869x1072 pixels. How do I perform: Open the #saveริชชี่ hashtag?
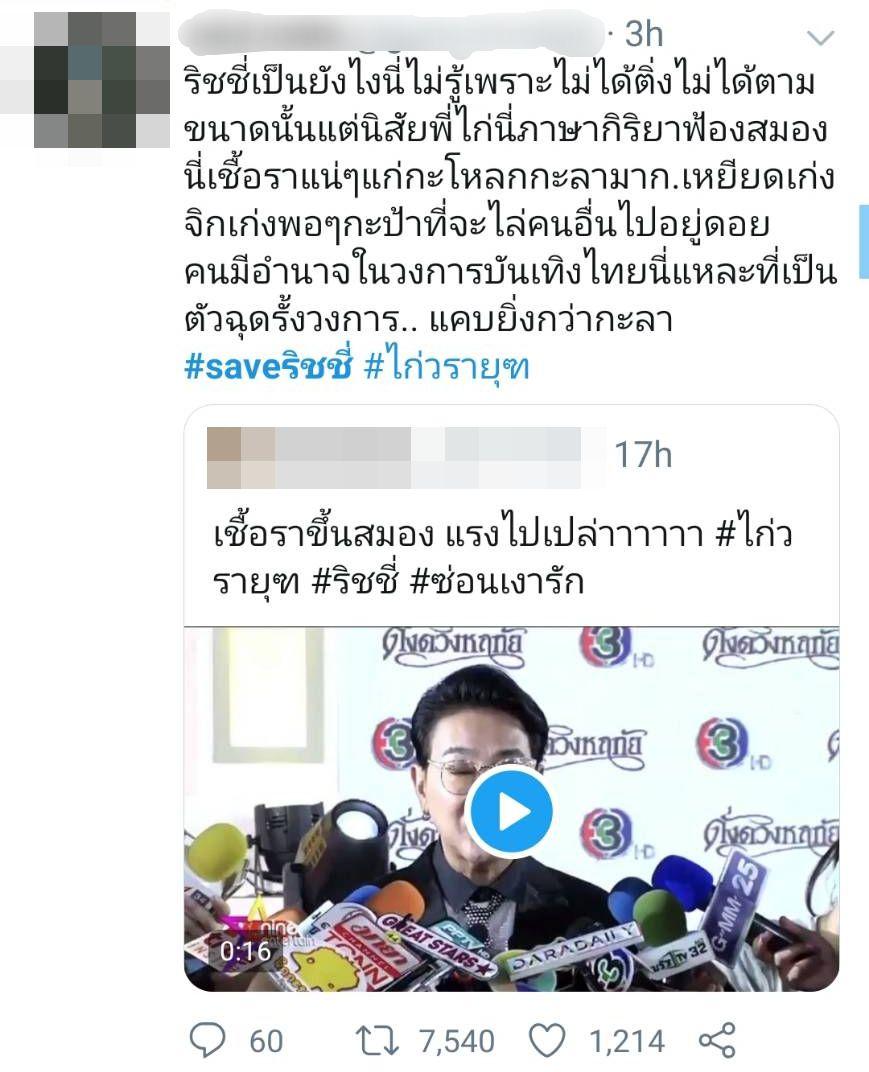269,367
